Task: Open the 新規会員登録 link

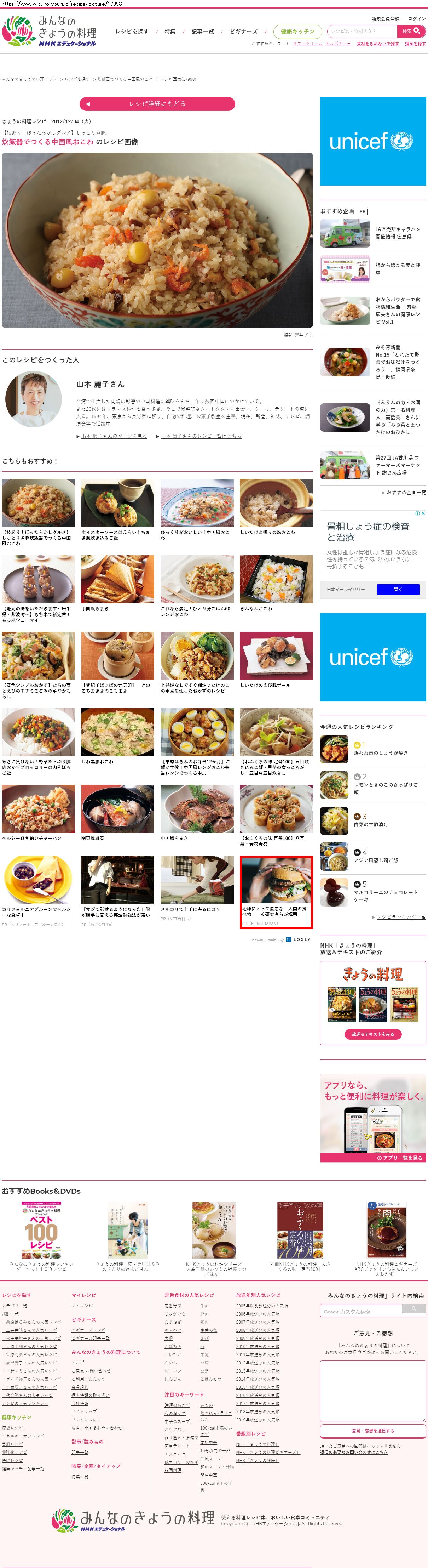Action: pos(386,19)
